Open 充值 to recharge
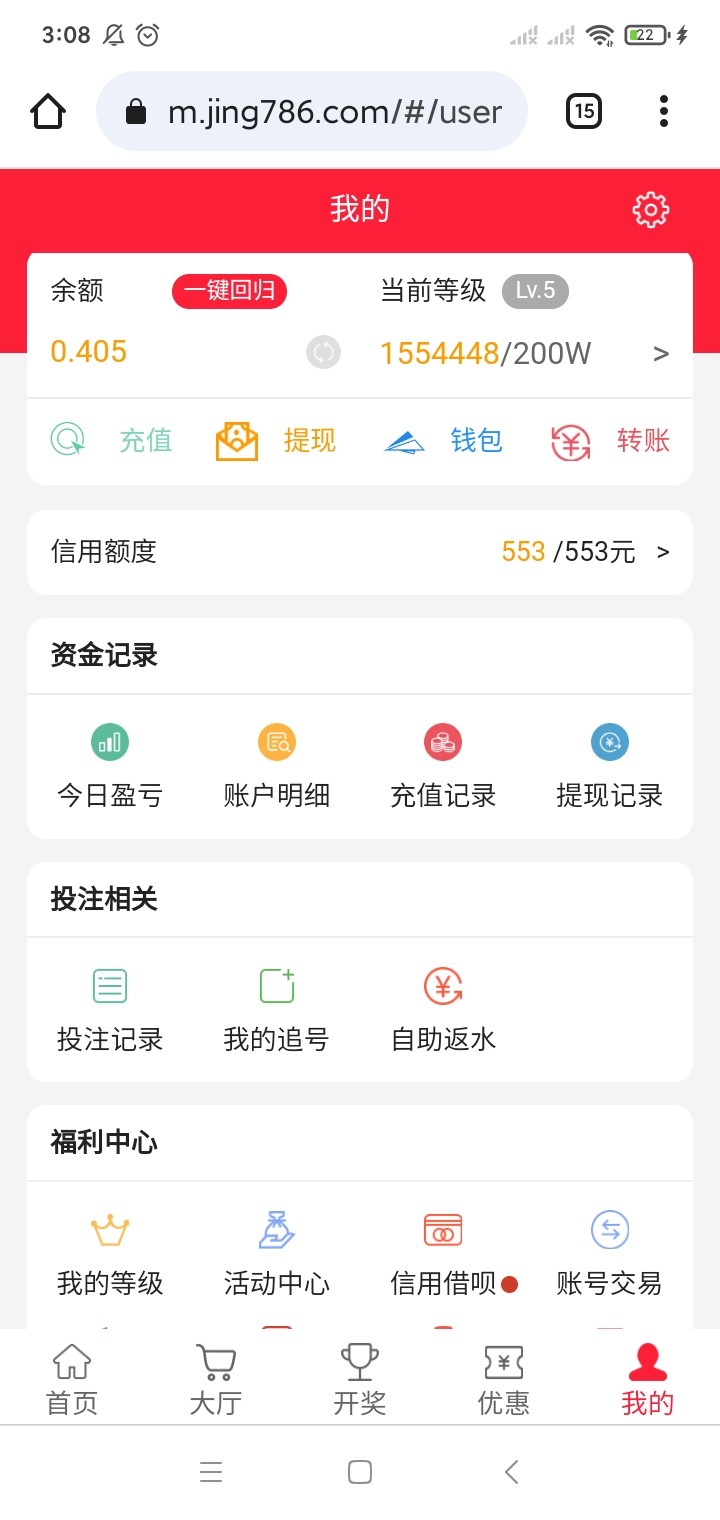The image size is (720, 1520). click(112, 440)
